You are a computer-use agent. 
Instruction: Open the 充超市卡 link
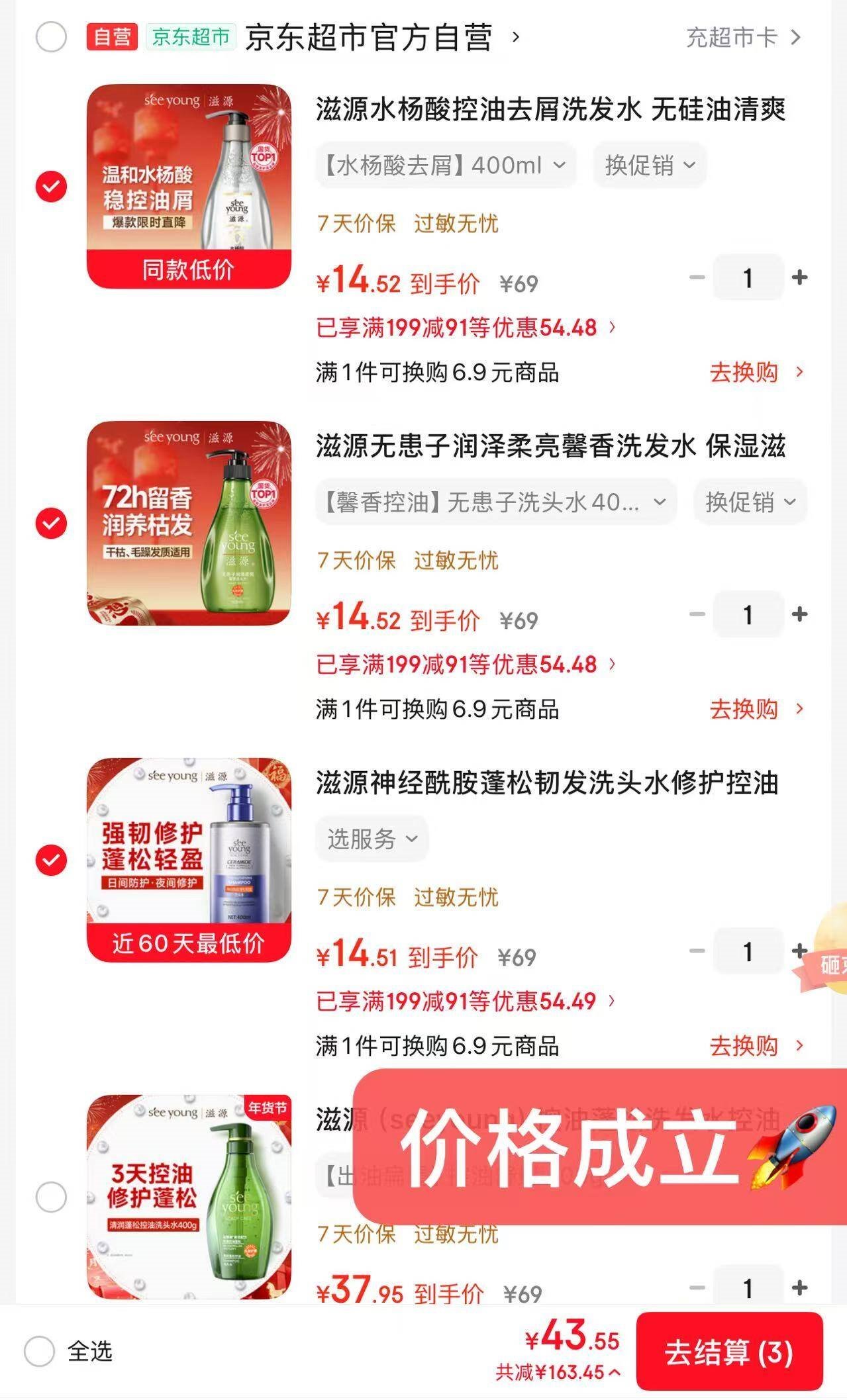click(x=743, y=37)
